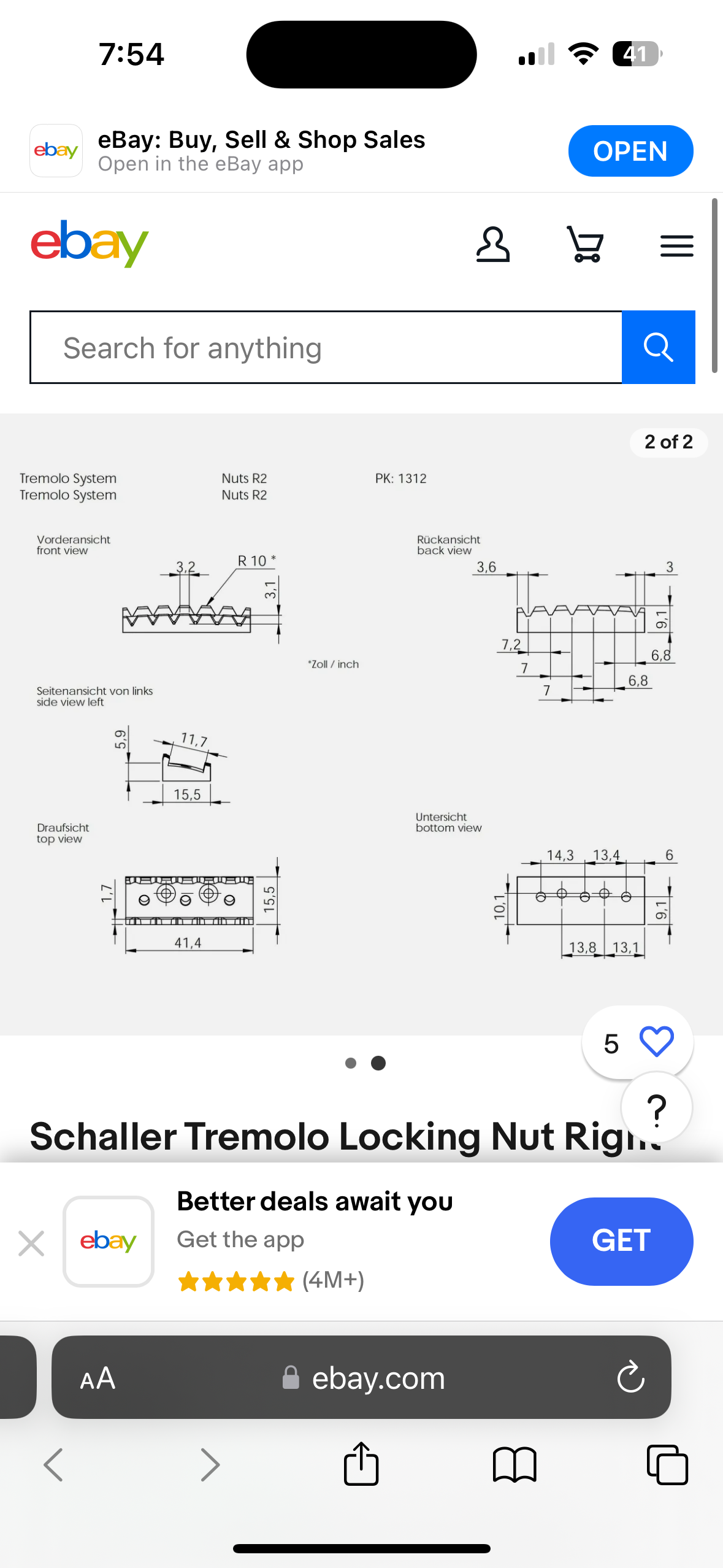Open the eBay app via OPEN button
This screenshot has width=723, height=1568.
[x=630, y=151]
